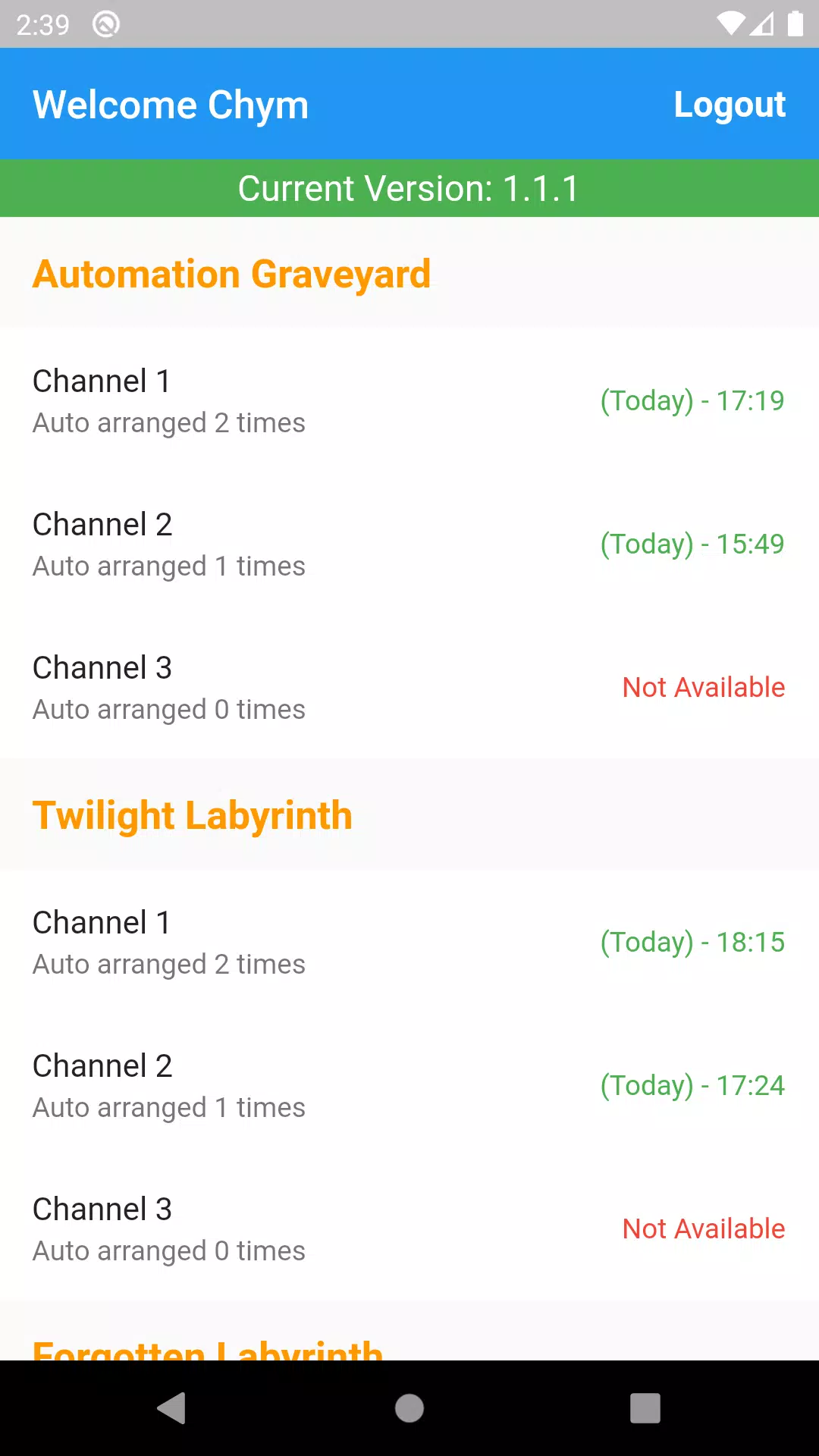Open Channel 3 under Twilight Labyrinth
This screenshot has width=819, height=1456.
[409, 1228]
